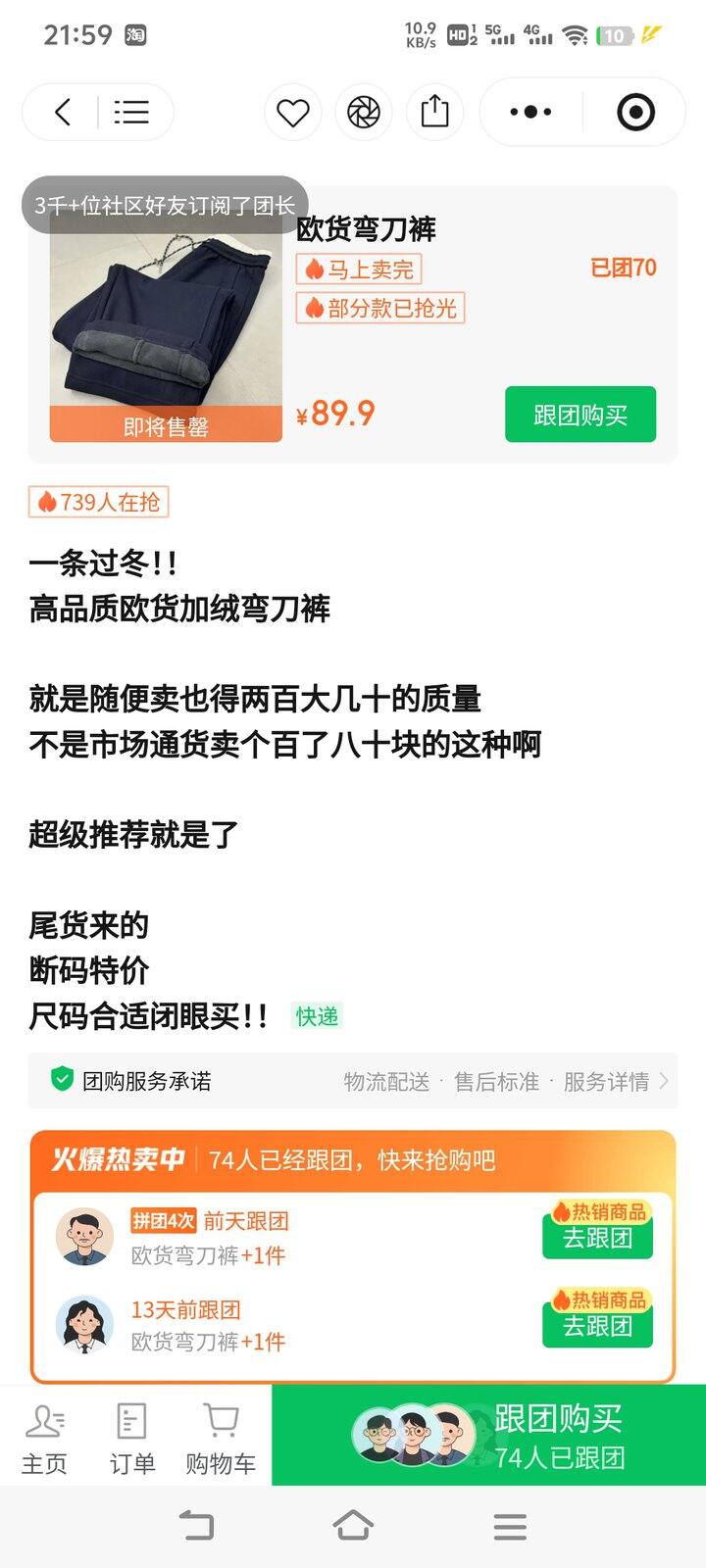Tap 去跟团 for the 前天跟团 entry
The height and width of the screenshot is (1568, 706).
pyautogui.click(x=597, y=1239)
